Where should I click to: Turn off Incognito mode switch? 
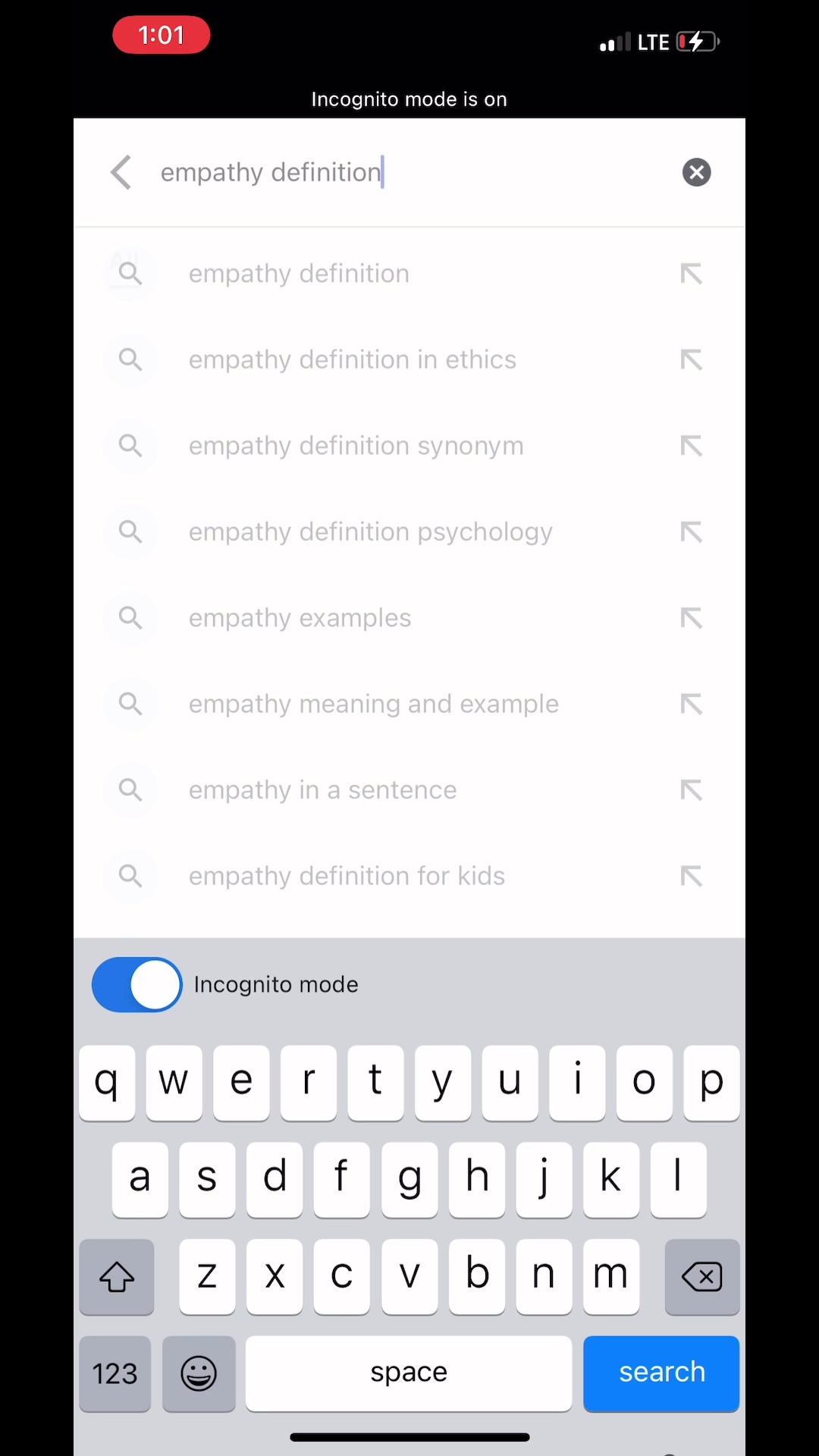point(137,984)
